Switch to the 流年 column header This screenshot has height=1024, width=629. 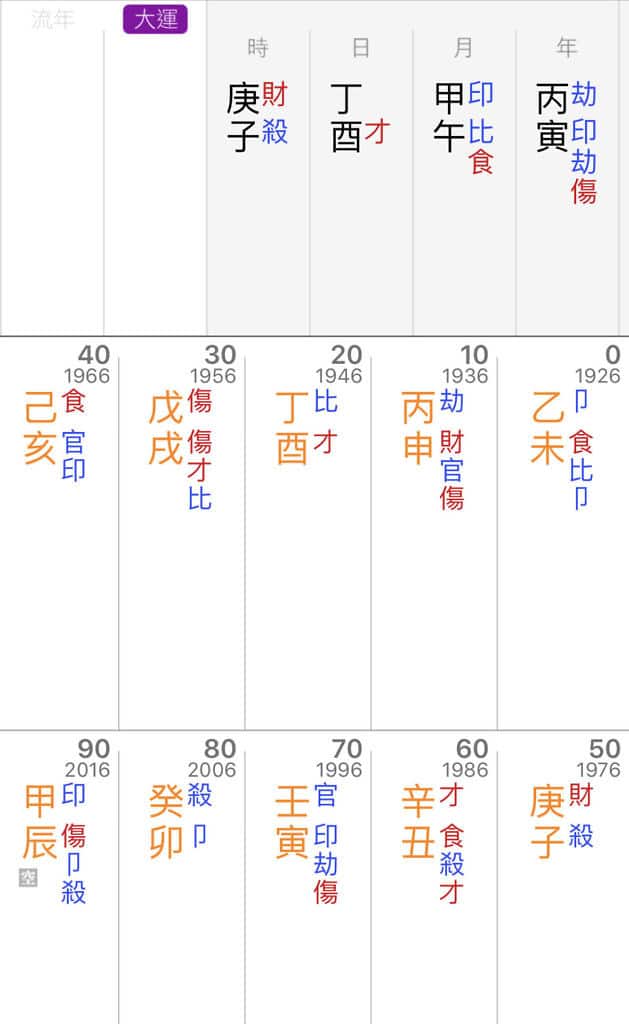(x=52, y=20)
